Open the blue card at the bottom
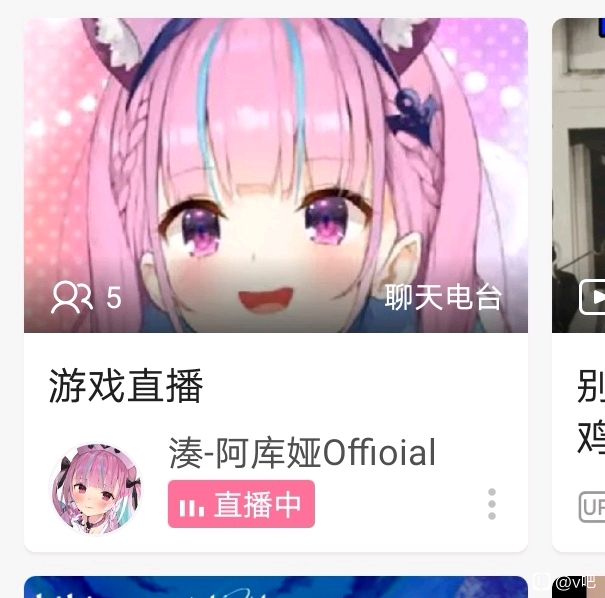This screenshot has width=605, height=598. pos(276,587)
